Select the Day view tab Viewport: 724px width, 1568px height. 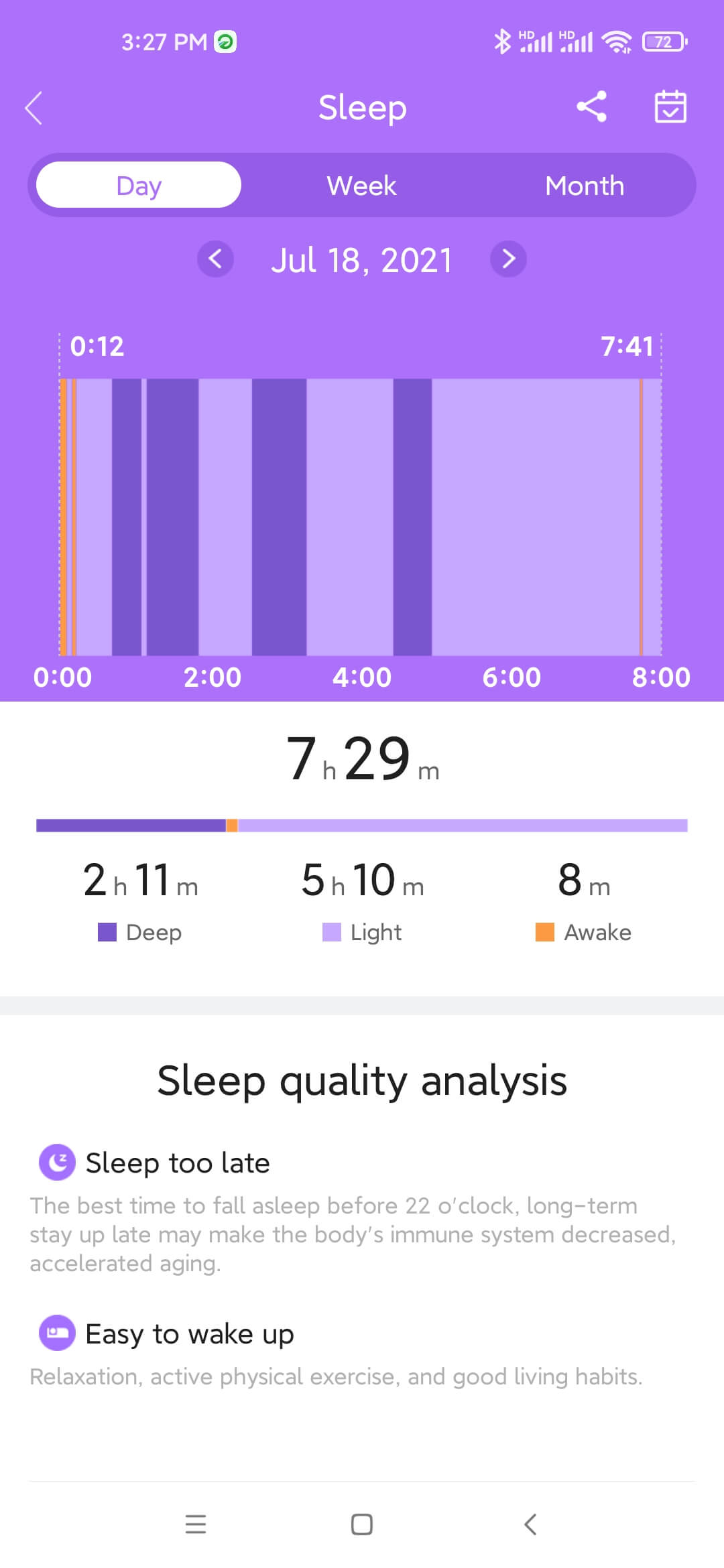139,185
